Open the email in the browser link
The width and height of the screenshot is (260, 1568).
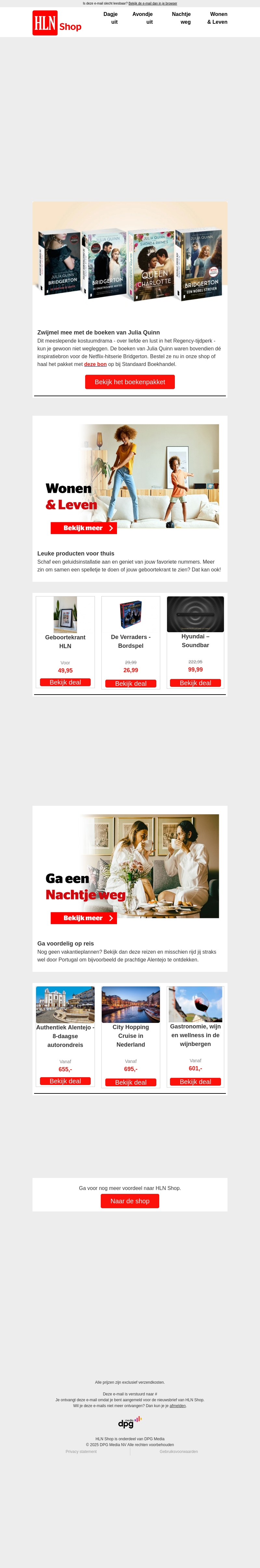coord(152,4)
